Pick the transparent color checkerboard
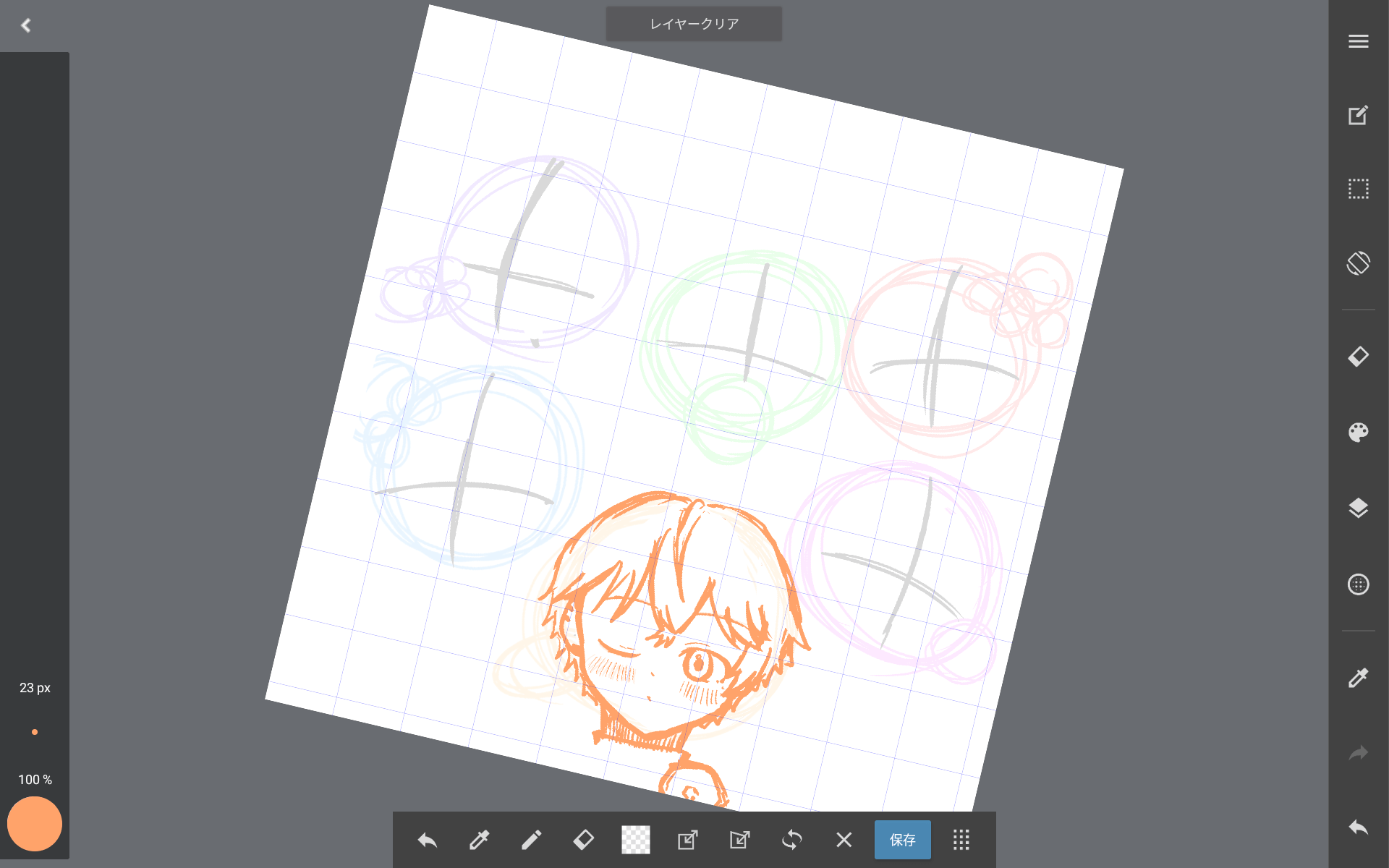This screenshot has width=1389, height=868. point(635,840)
